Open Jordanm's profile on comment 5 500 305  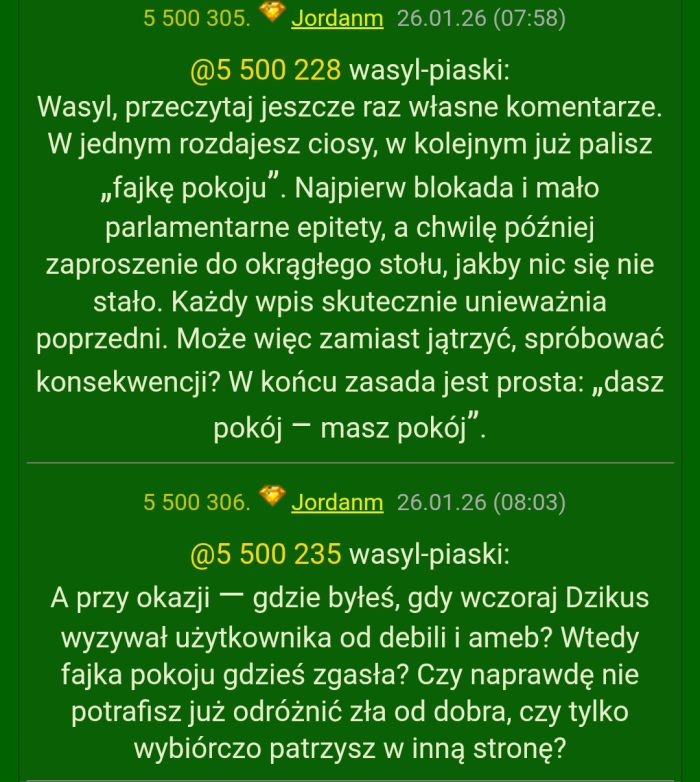tap(337, 18)
